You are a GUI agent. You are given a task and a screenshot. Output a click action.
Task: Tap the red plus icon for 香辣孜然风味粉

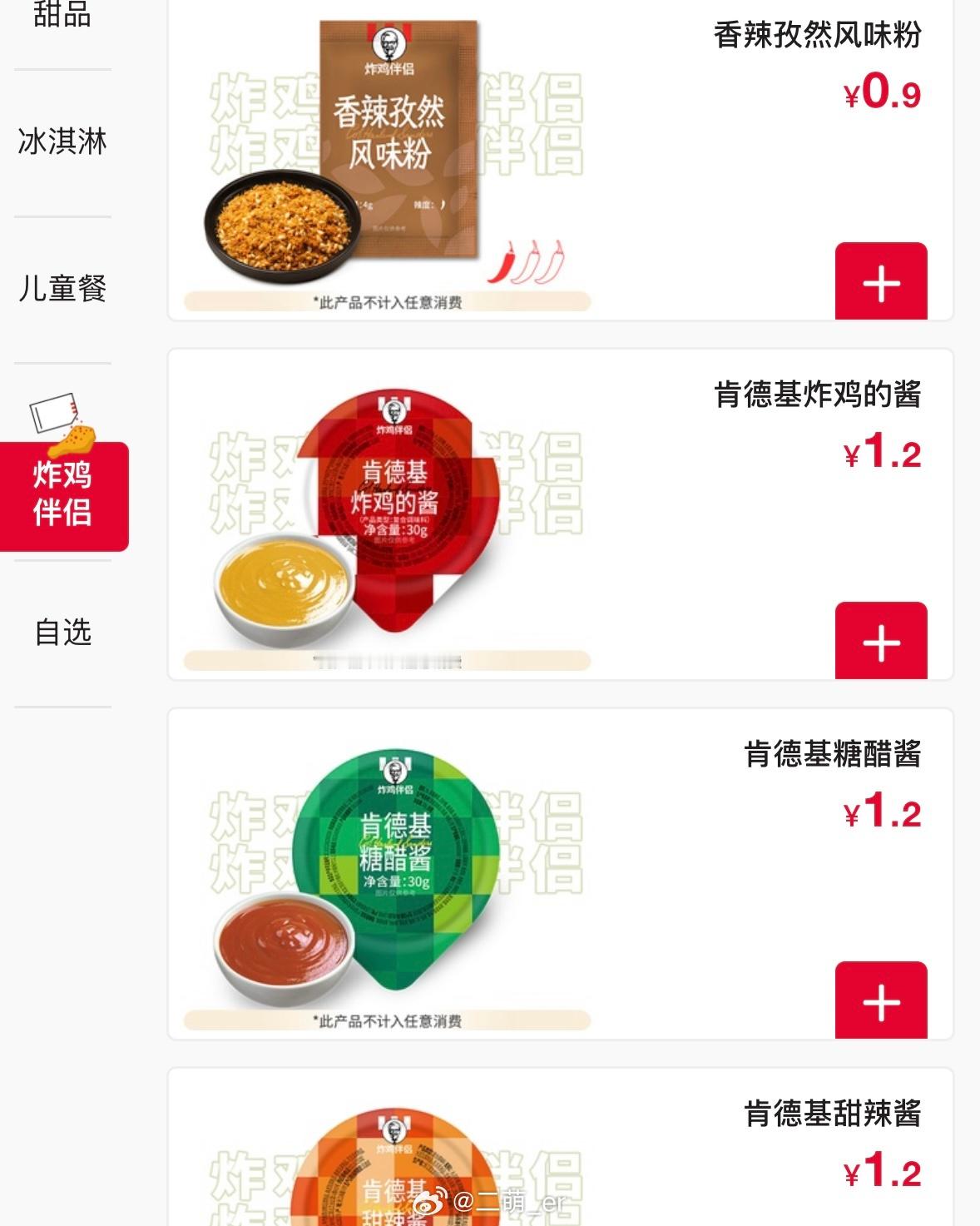(x=881, y=283)
